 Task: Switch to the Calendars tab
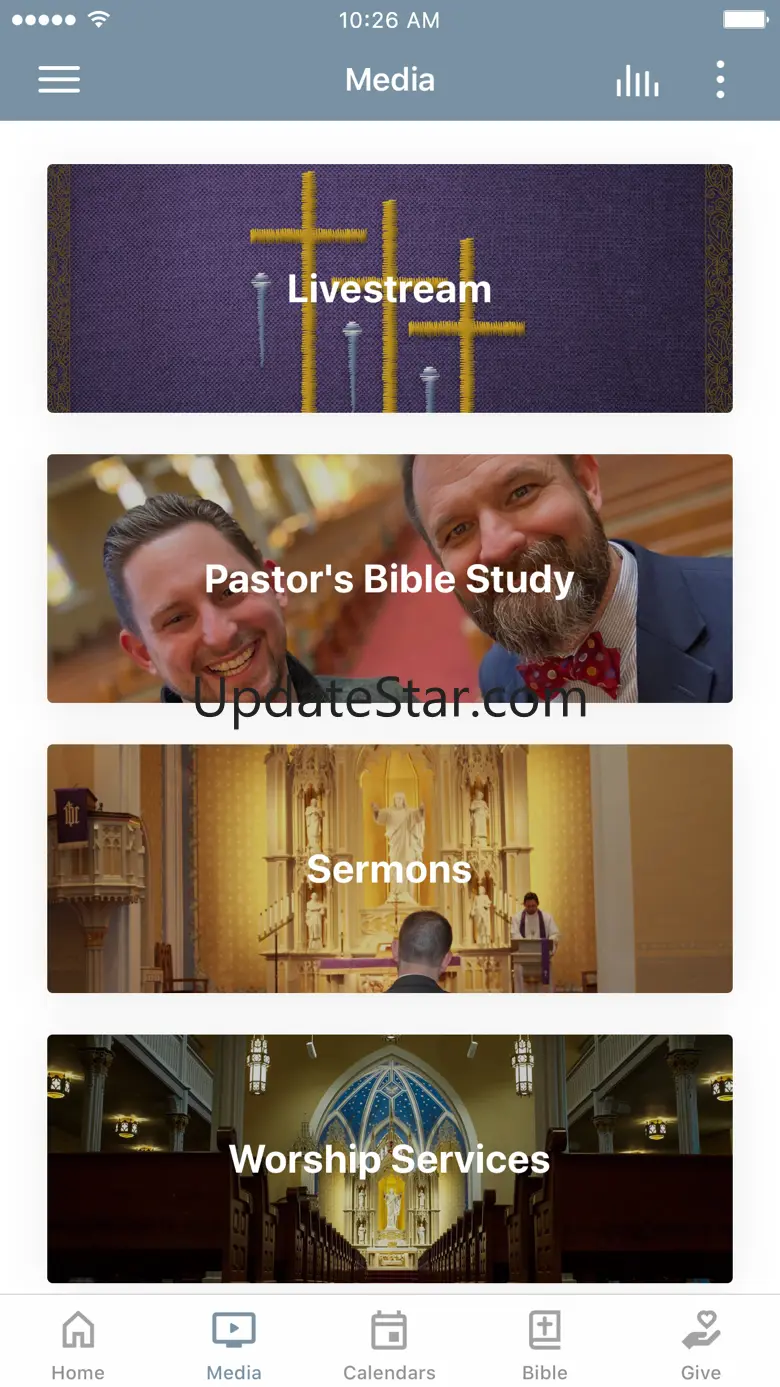(389, 1345)
